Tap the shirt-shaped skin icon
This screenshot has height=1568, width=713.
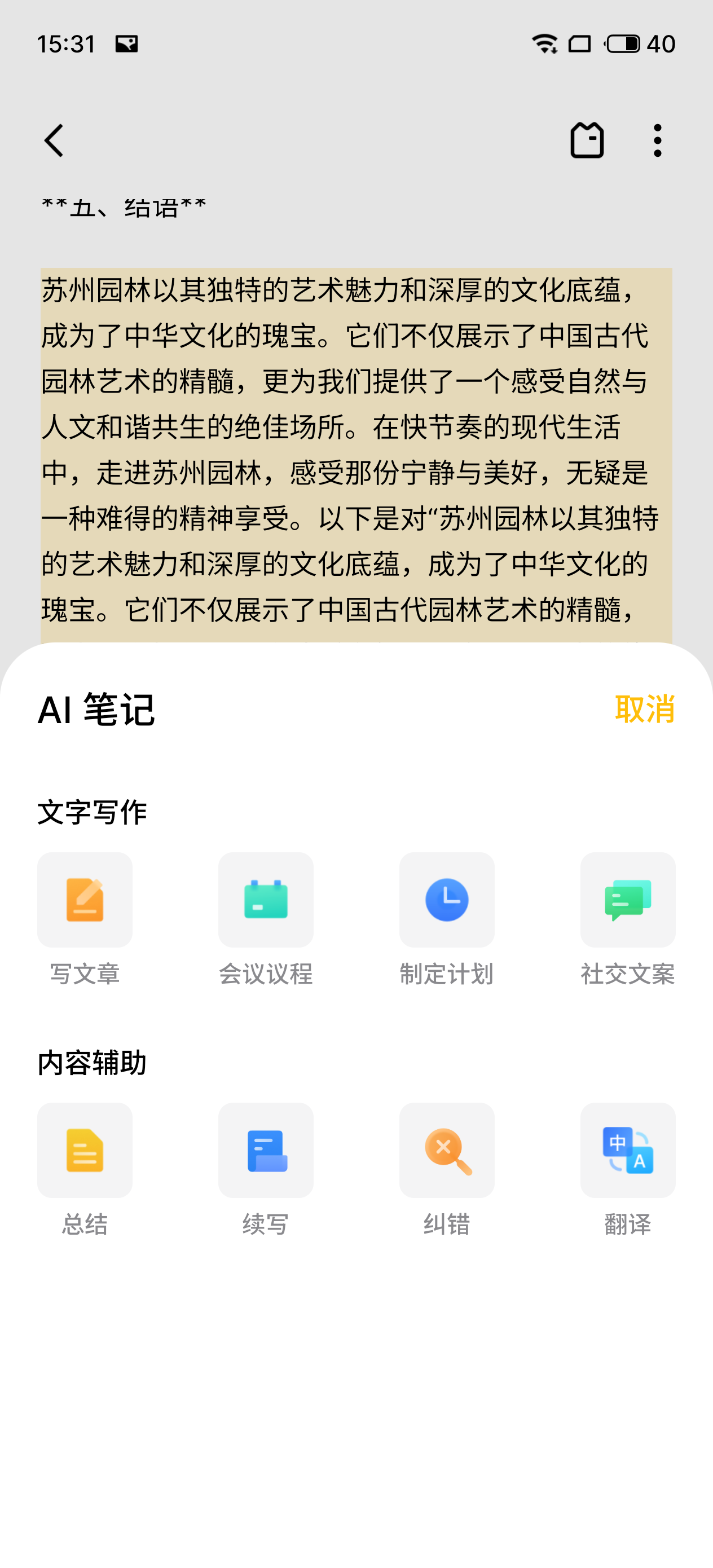pos(586,140)
